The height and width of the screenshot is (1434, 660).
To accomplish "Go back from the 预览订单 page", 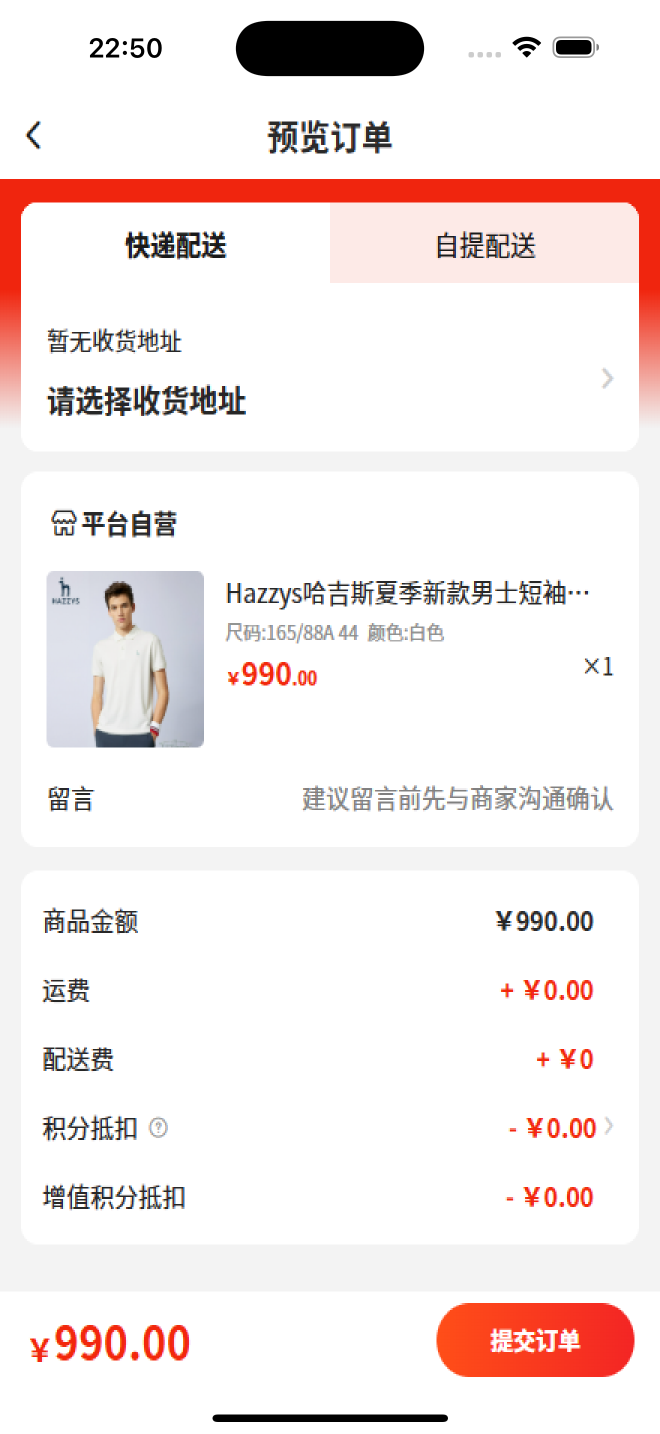I will [x=34, y=136].
